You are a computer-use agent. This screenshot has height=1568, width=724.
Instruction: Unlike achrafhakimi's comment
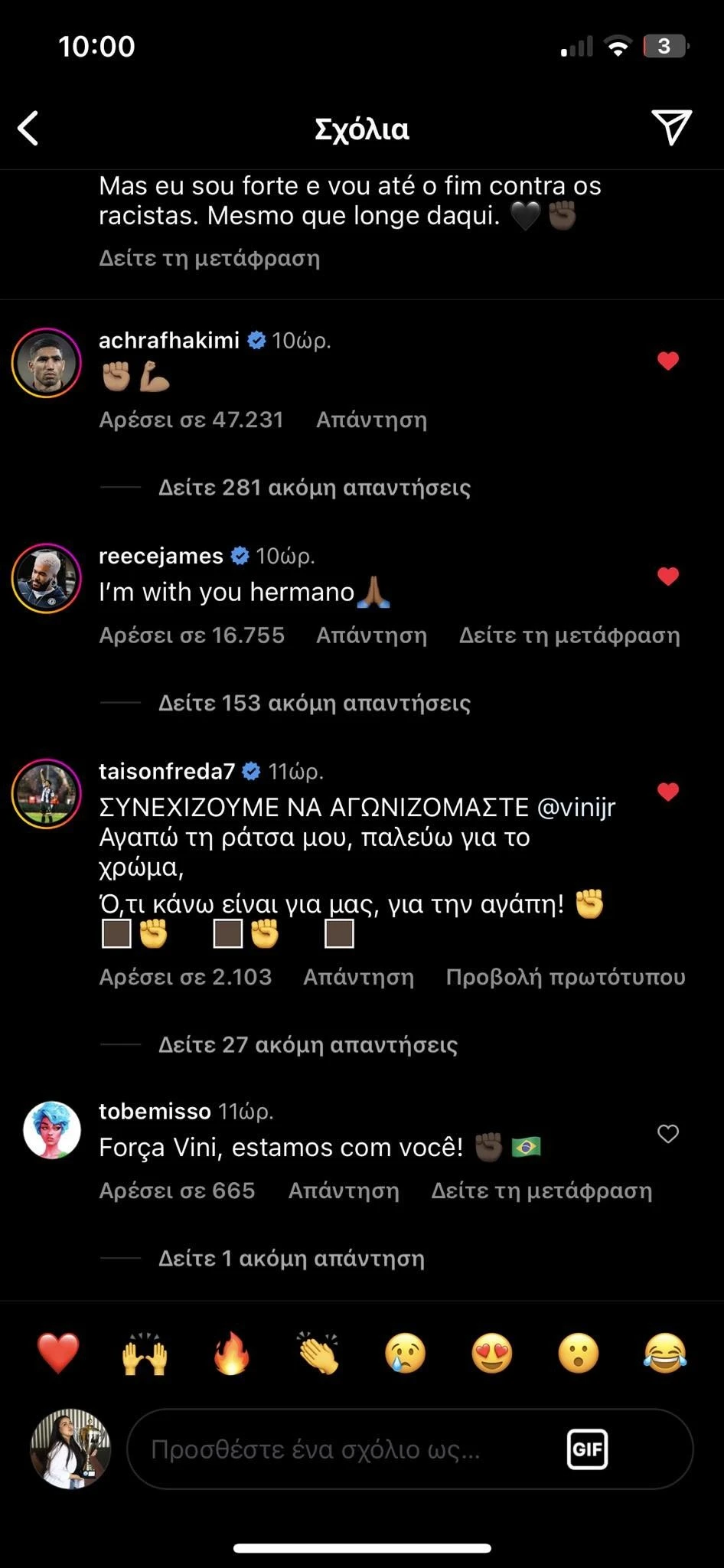click(x=668, y=361)
